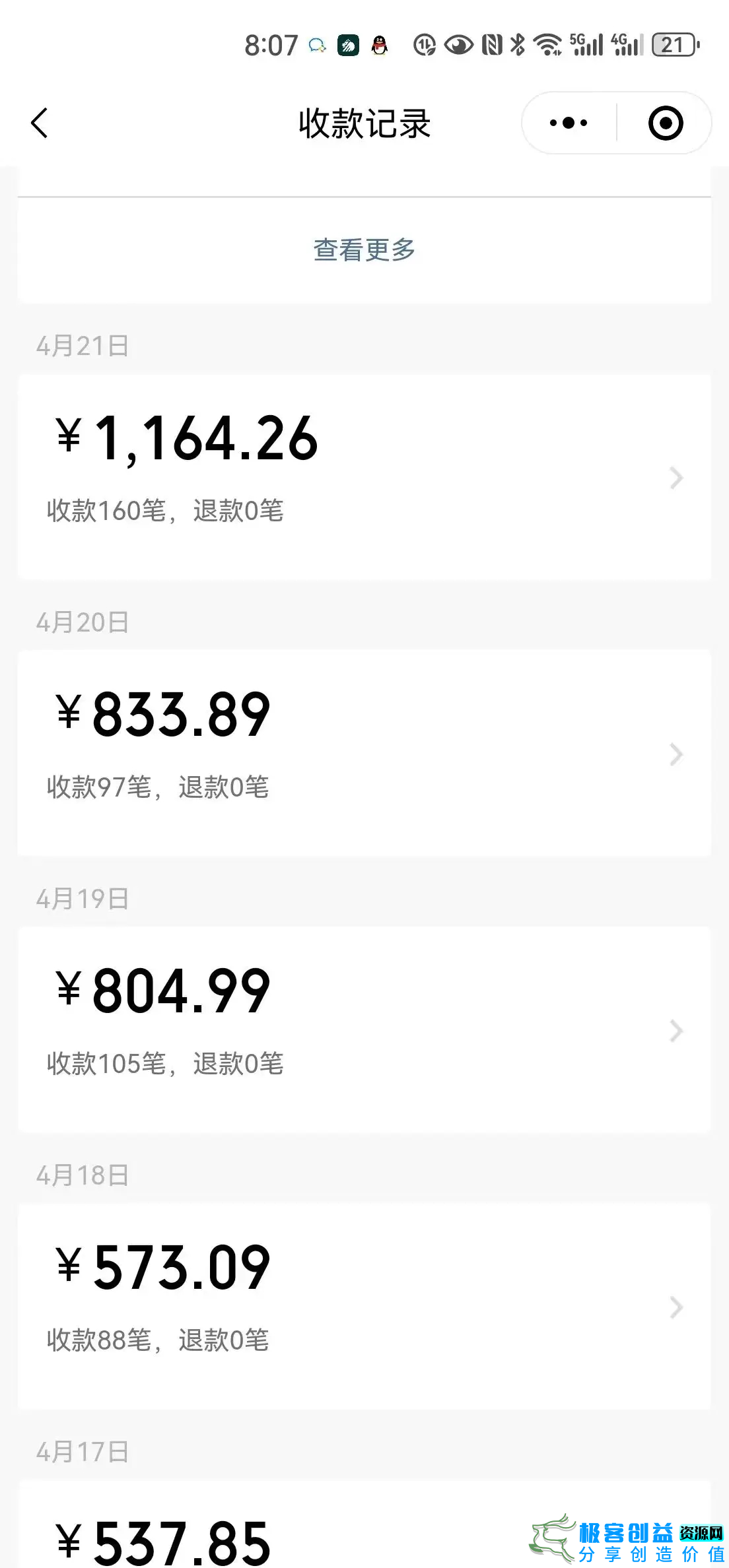Screen dimensions: 729x1568
Task: Select the 收款记录 title bar
Action: click(x=364, y=123)
